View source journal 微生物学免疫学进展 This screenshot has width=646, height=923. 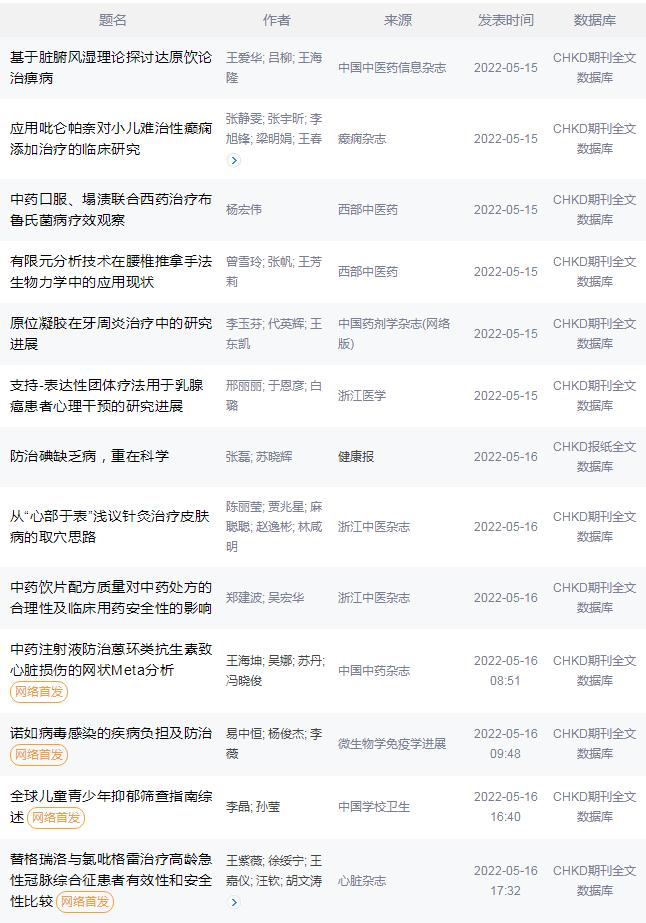pos(392,744)
